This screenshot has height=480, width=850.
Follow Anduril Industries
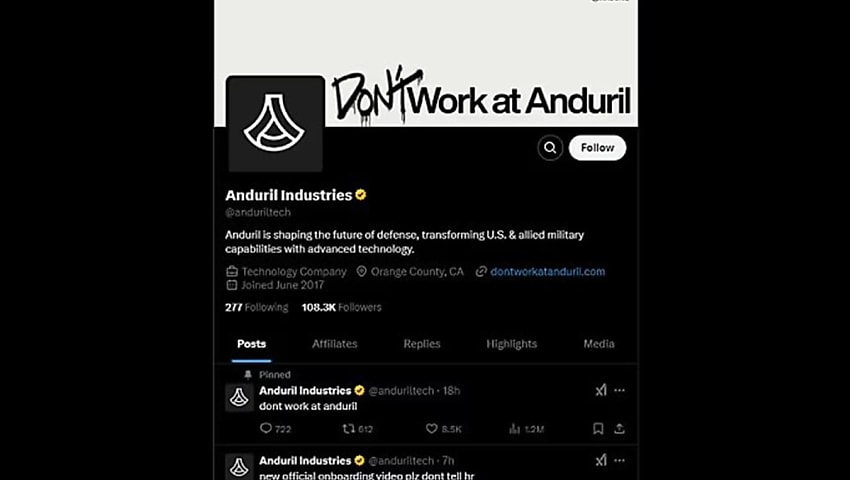(x=597, y=148)
